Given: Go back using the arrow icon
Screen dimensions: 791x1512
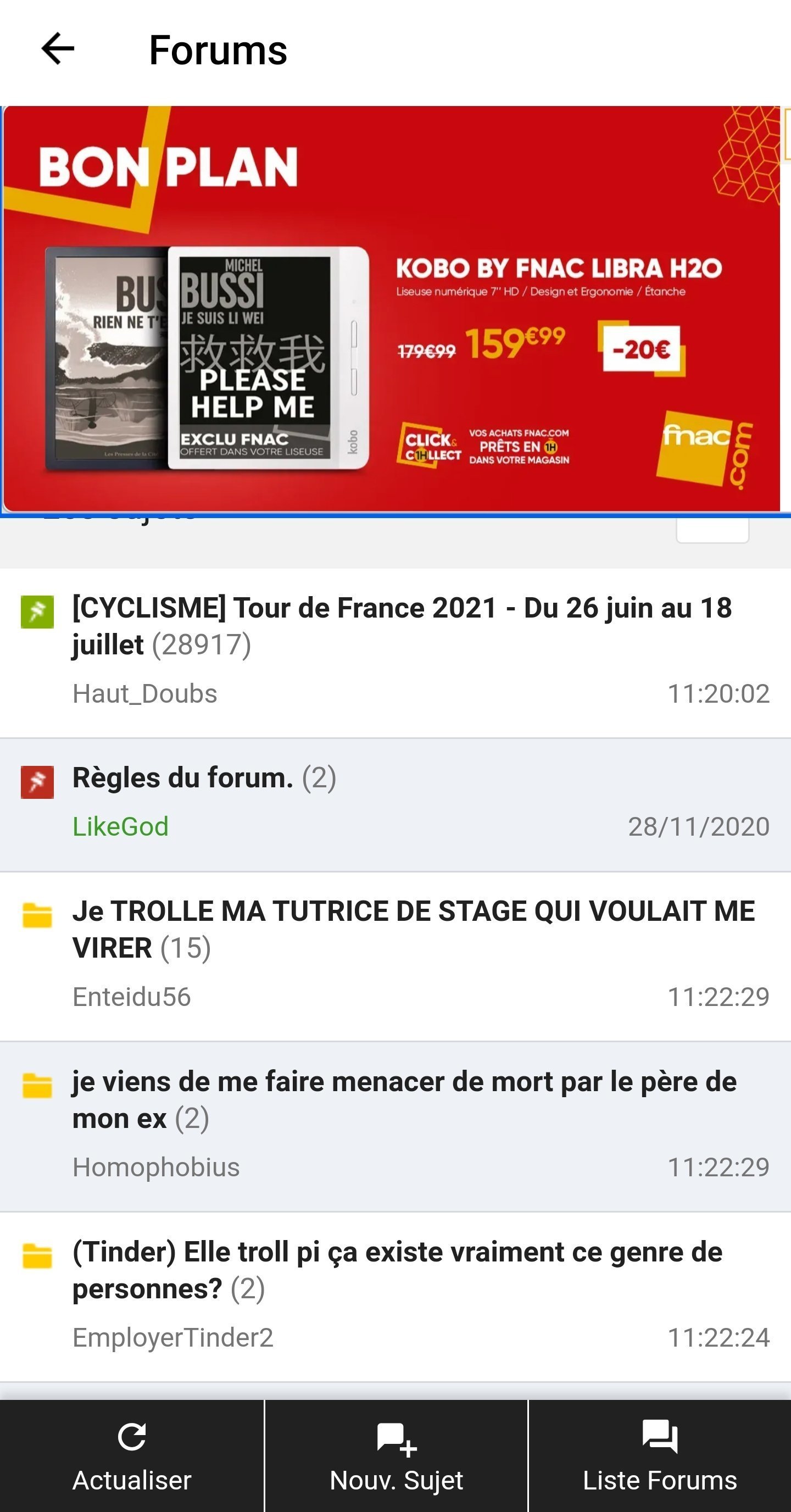Looking at the screenshot, I should pyautogui.click(x=58, y=49).
